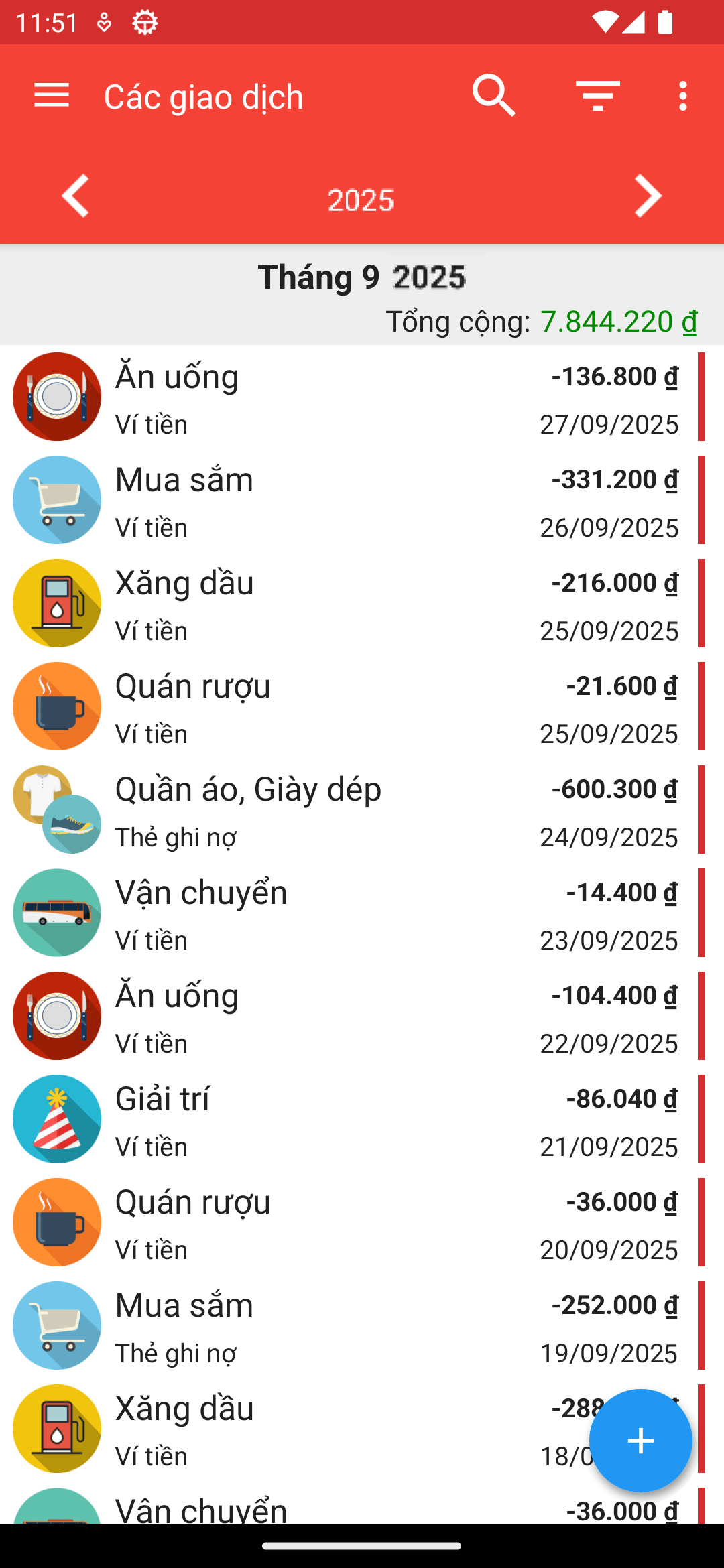Open the navigation drawer menu

pyautogui.click(x=52, y=96)
